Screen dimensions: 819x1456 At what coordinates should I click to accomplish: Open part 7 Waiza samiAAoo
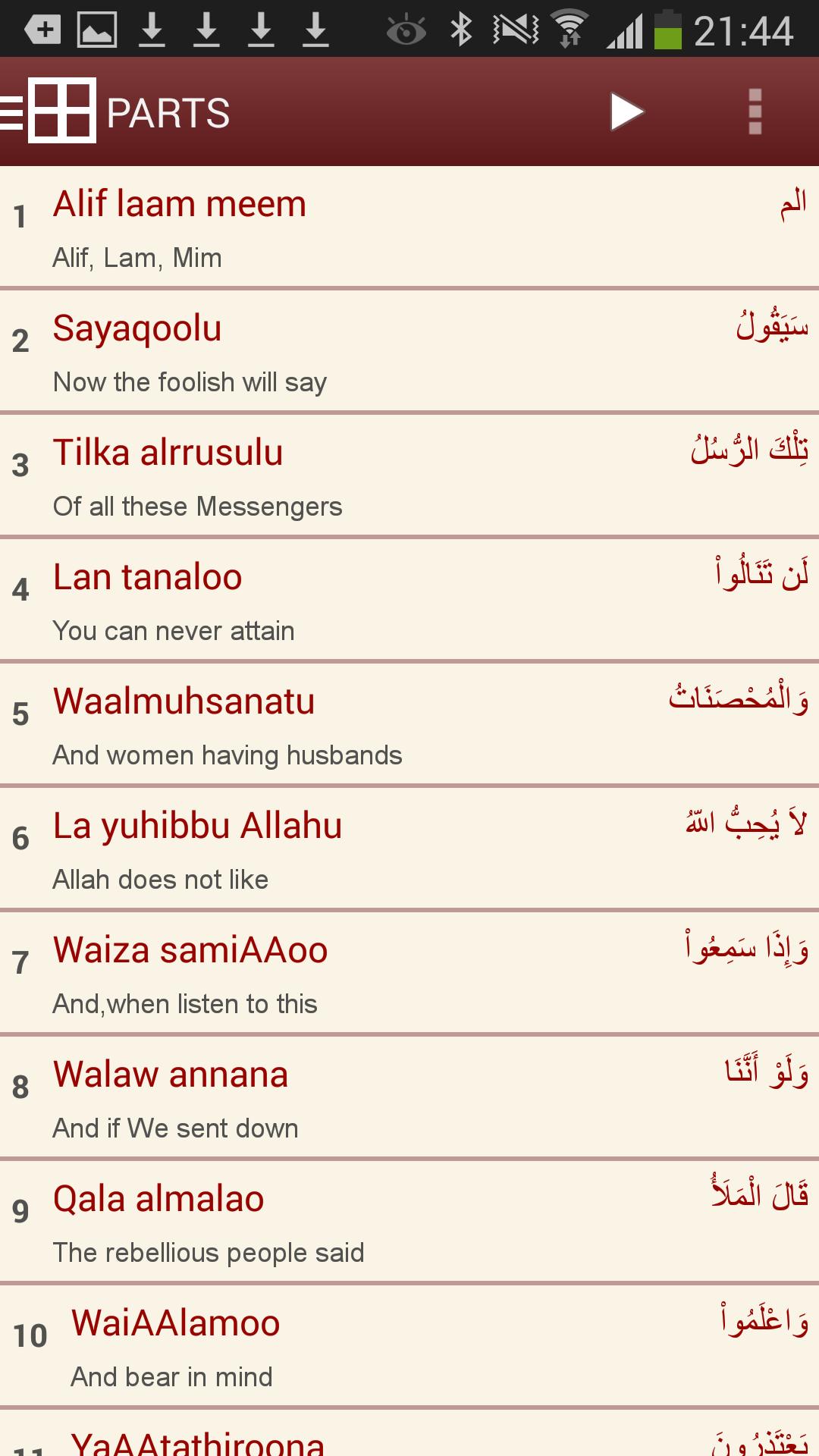409,974
